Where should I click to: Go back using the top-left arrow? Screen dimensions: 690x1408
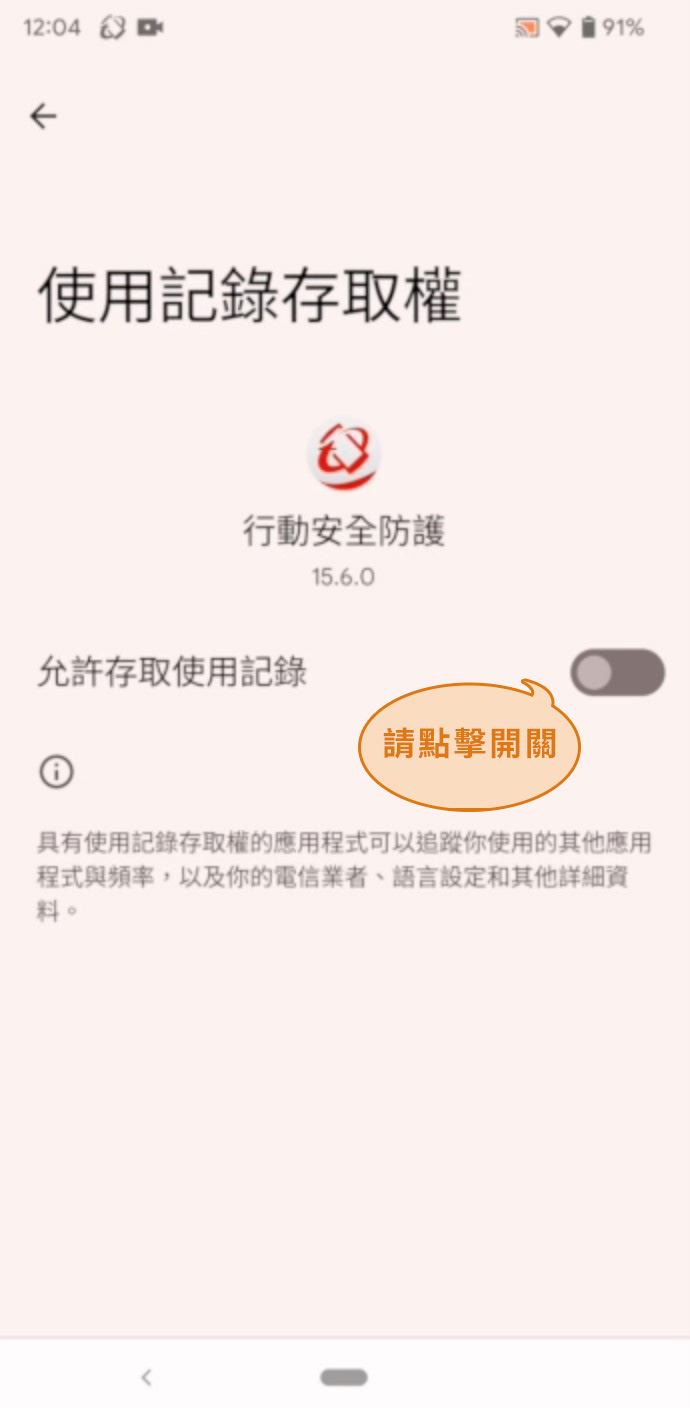[43, 117]
